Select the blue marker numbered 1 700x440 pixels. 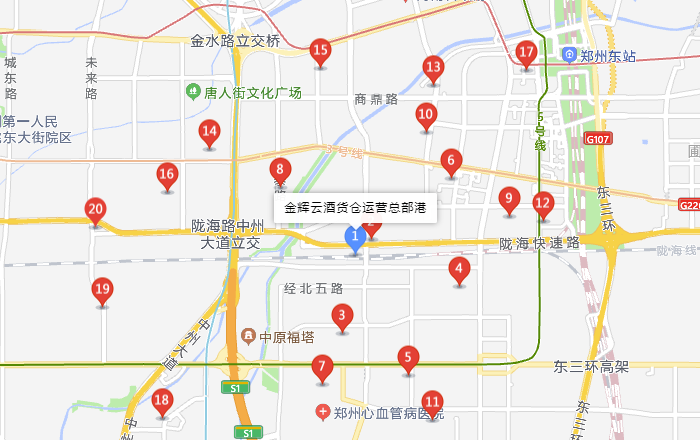(354, 238)
